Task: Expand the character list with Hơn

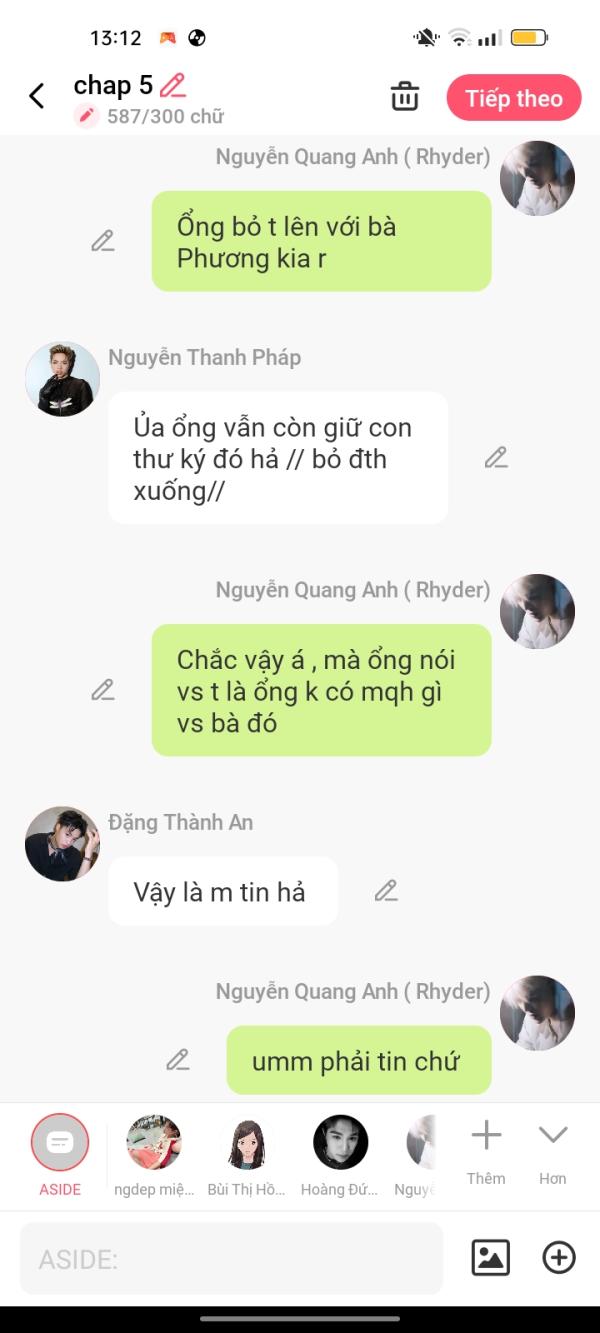Action: pyautogui.click(x=553, y=1148)
